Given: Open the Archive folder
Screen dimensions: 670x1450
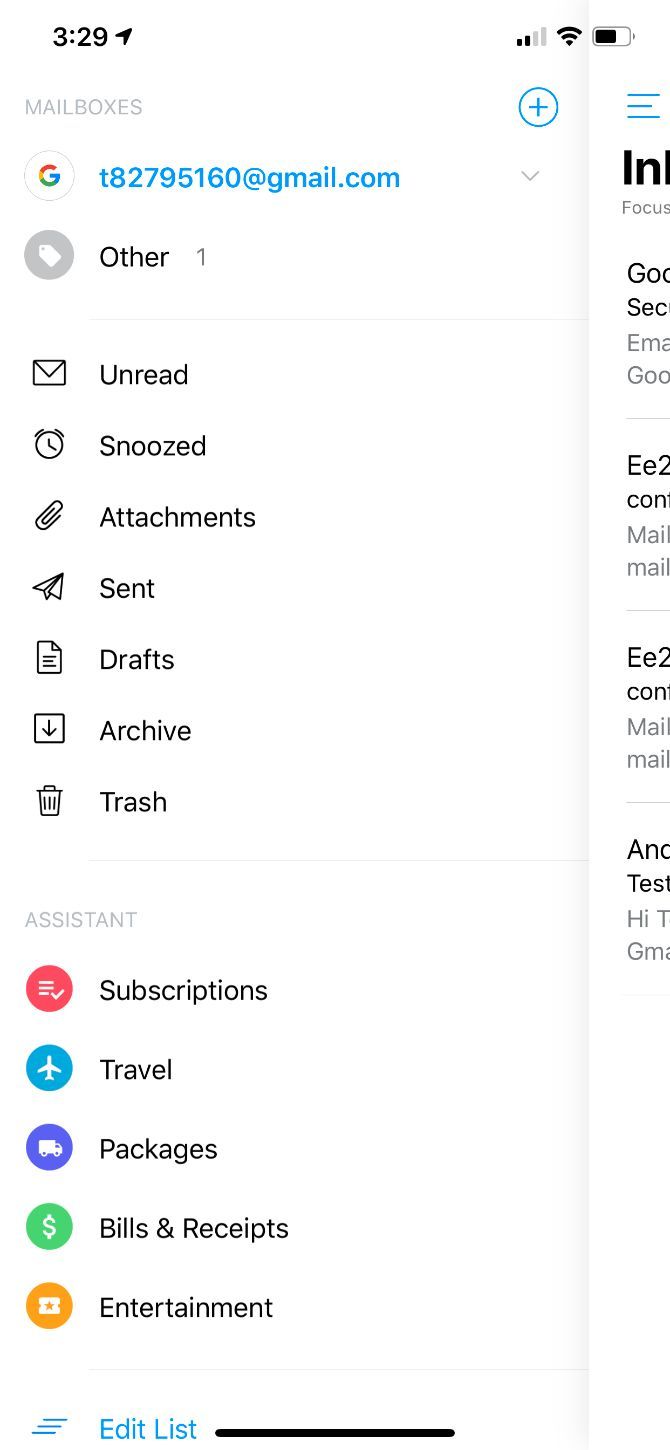Looking at the screenshot, I should click(x=294, y=730).
